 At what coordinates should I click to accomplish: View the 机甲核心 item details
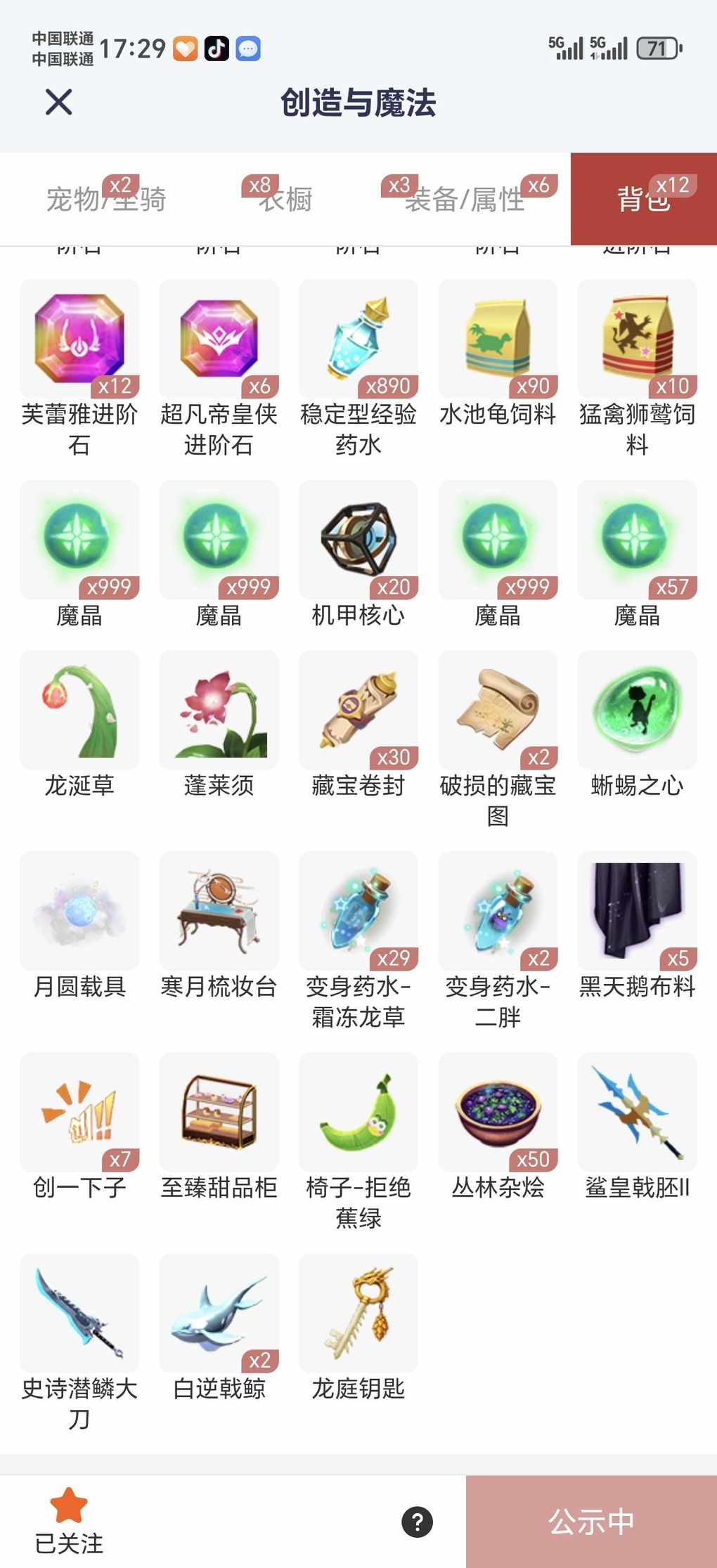(x=358, y=540)
